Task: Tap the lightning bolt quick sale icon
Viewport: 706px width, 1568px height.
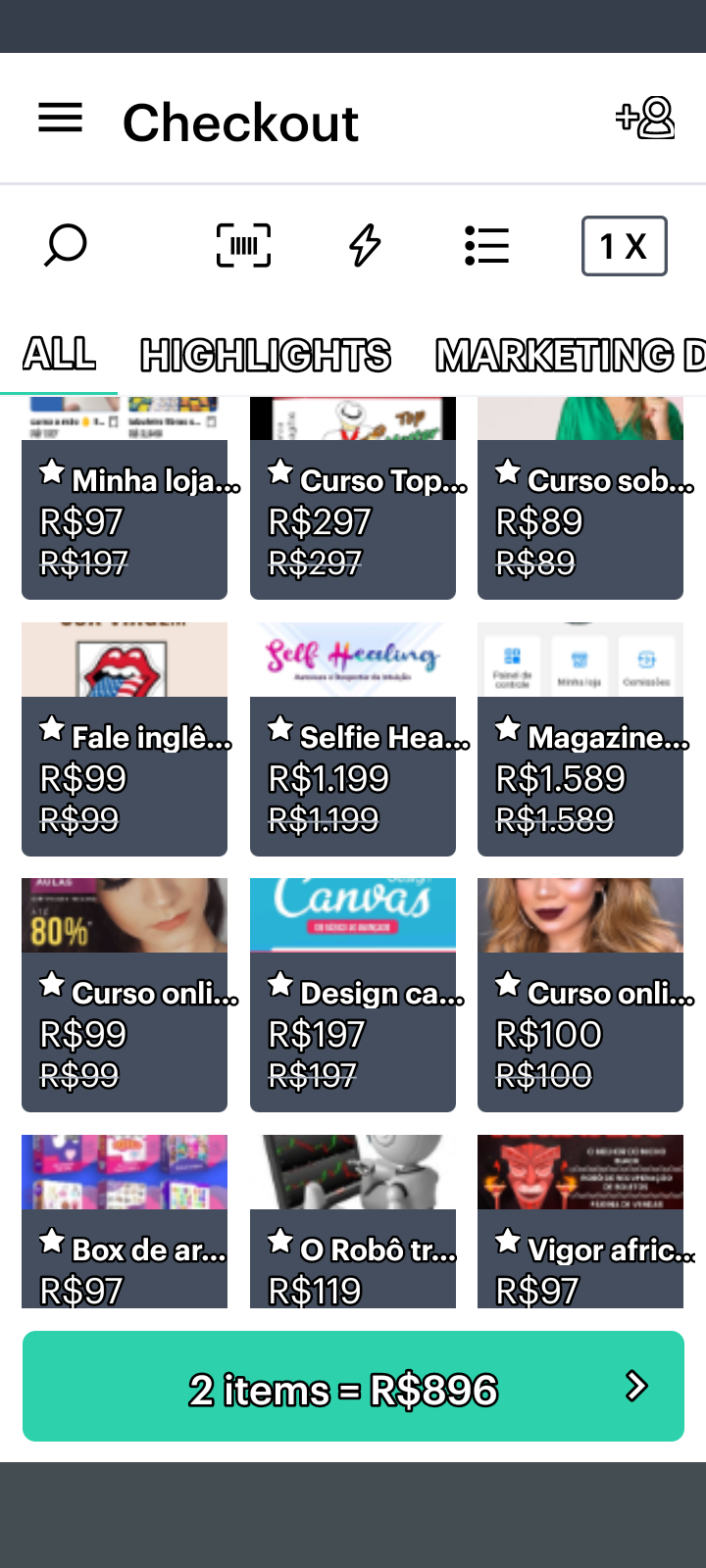Action: point(365,245)
